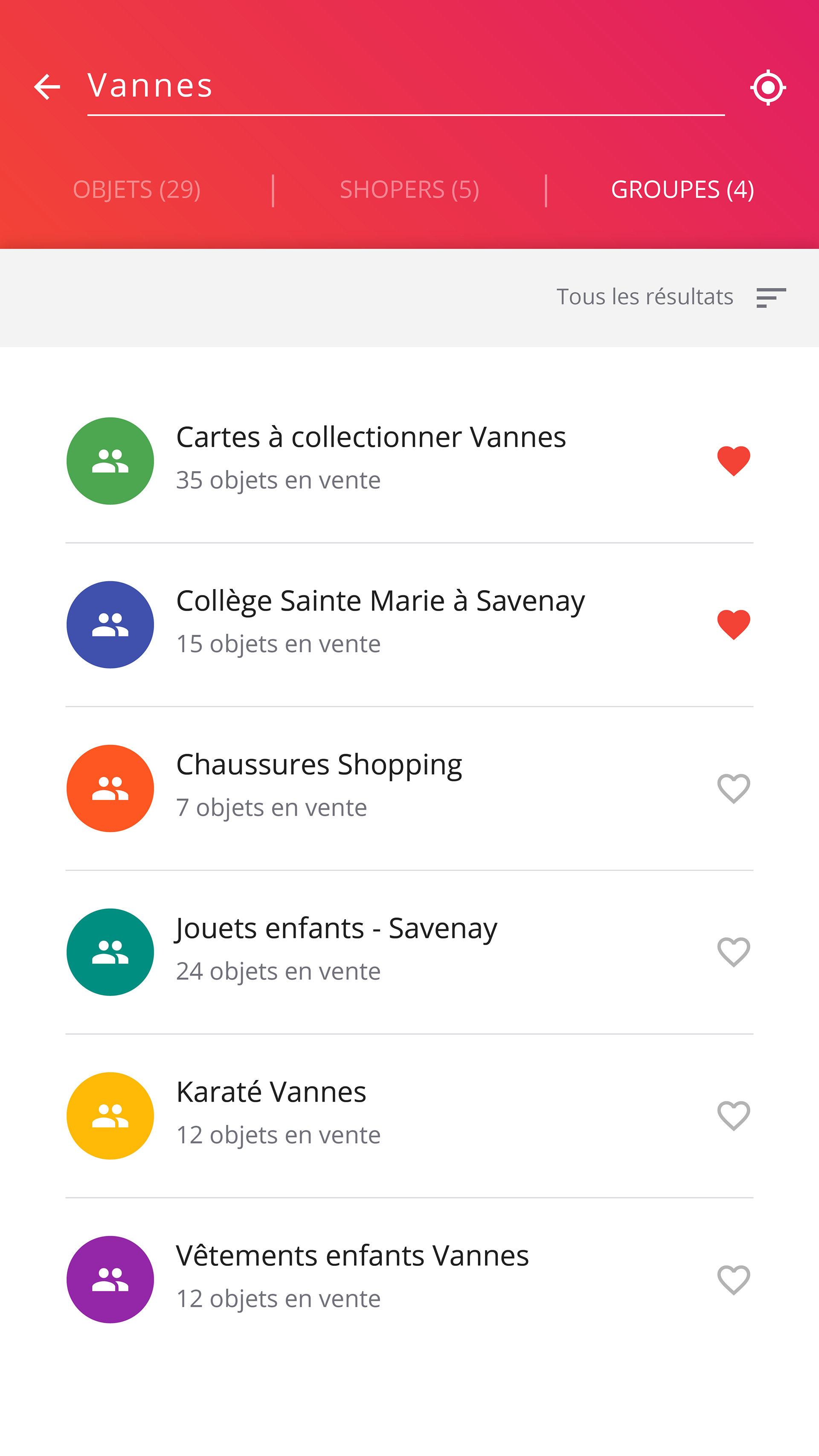Viewport: 819px width, 1456px height.
Task: Open the Chaussures Shopping group
Action: 409,788
